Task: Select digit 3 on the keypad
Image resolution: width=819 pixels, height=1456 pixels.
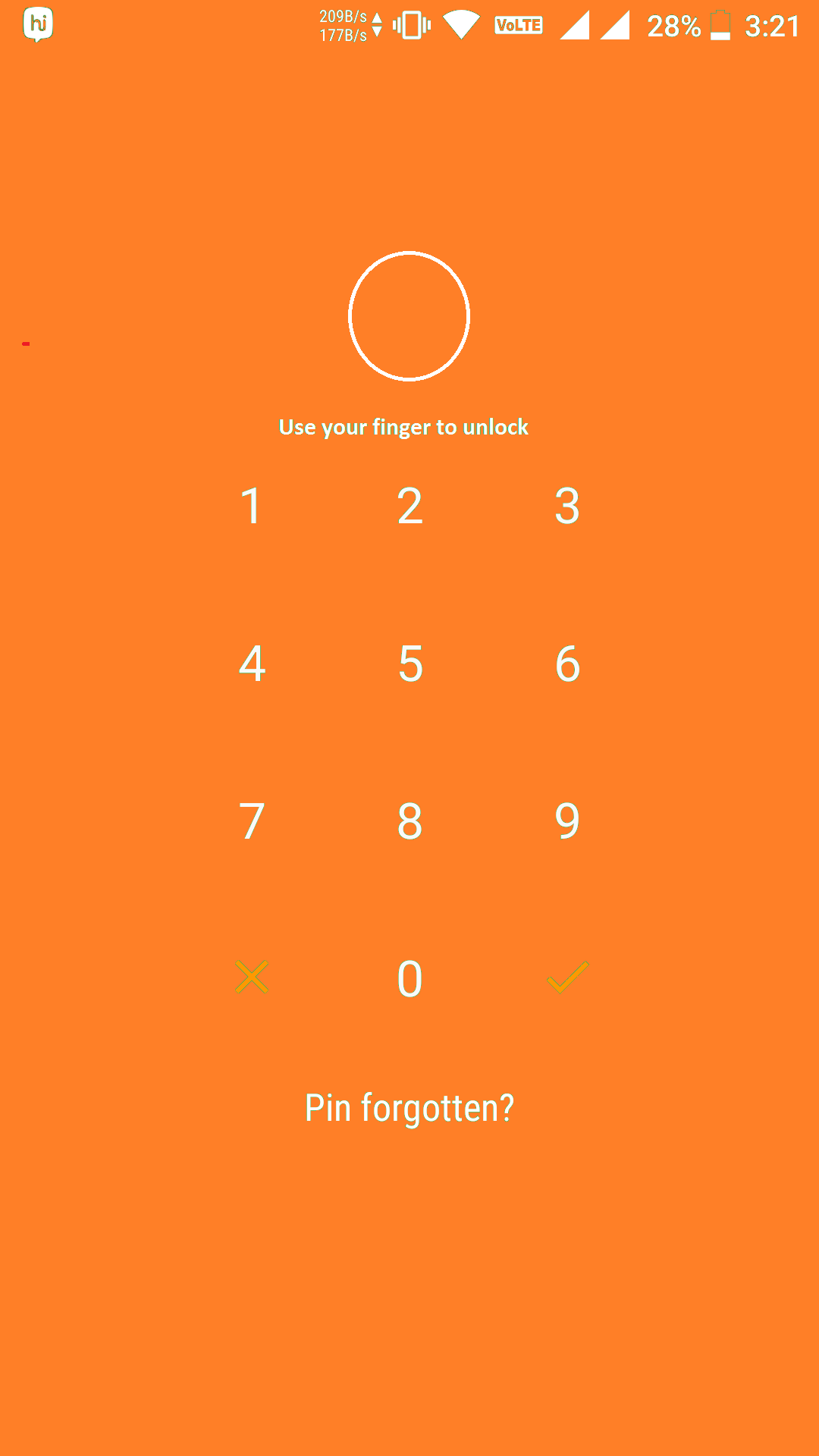Action: [567, 506]
